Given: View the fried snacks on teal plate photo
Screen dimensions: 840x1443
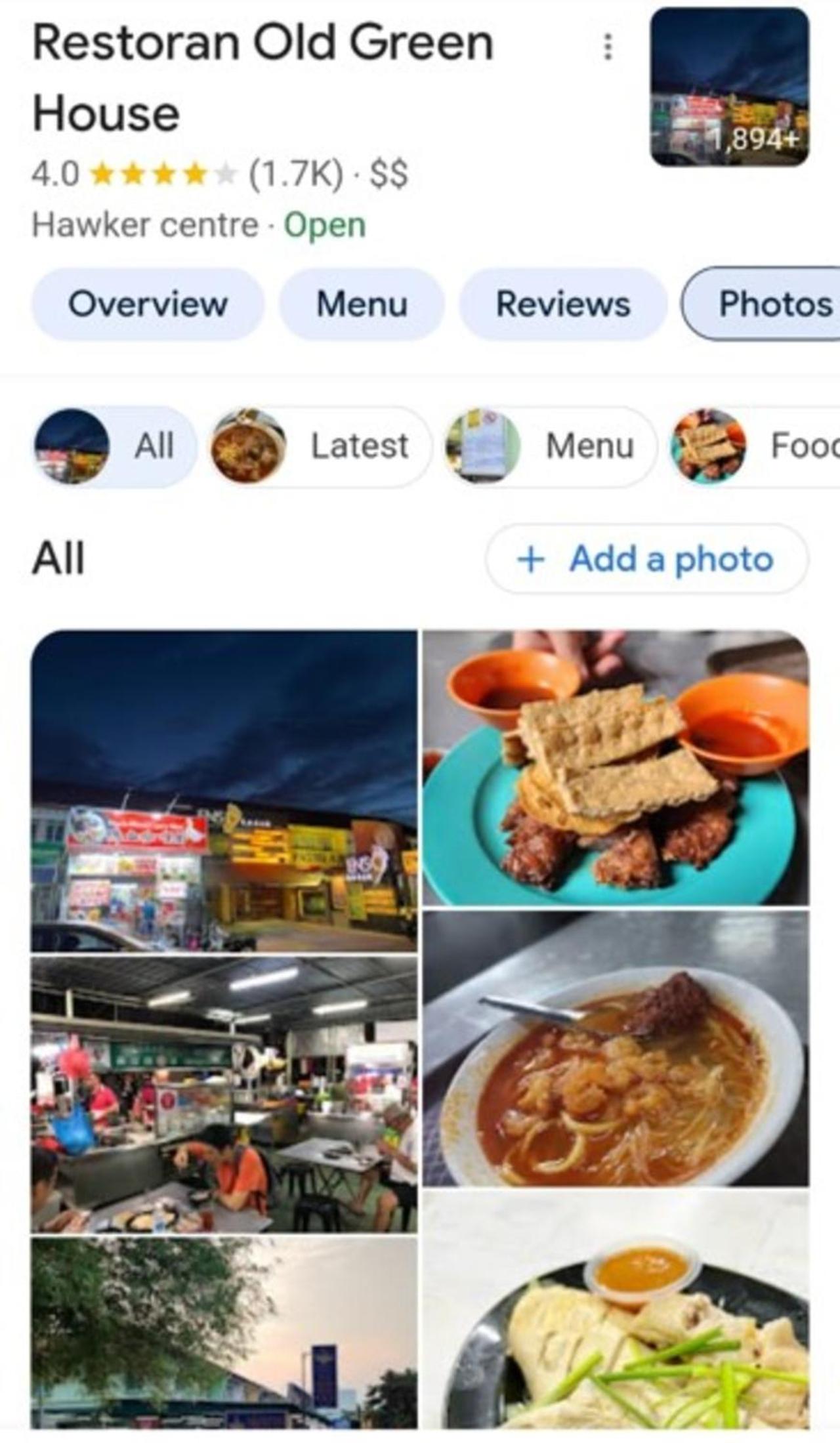Looking at the screenshot, I should click(616, 768).
